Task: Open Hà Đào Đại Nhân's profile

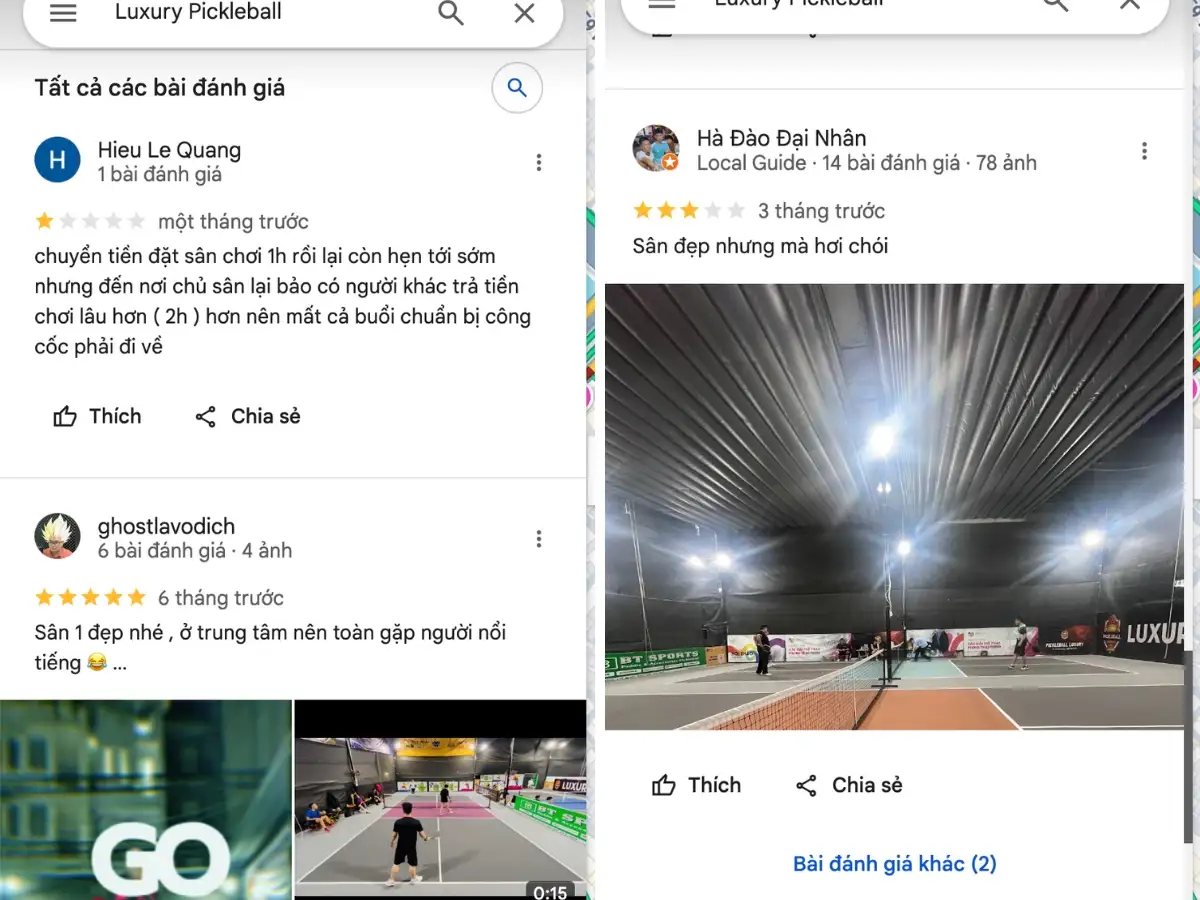Action: [781, 138]
